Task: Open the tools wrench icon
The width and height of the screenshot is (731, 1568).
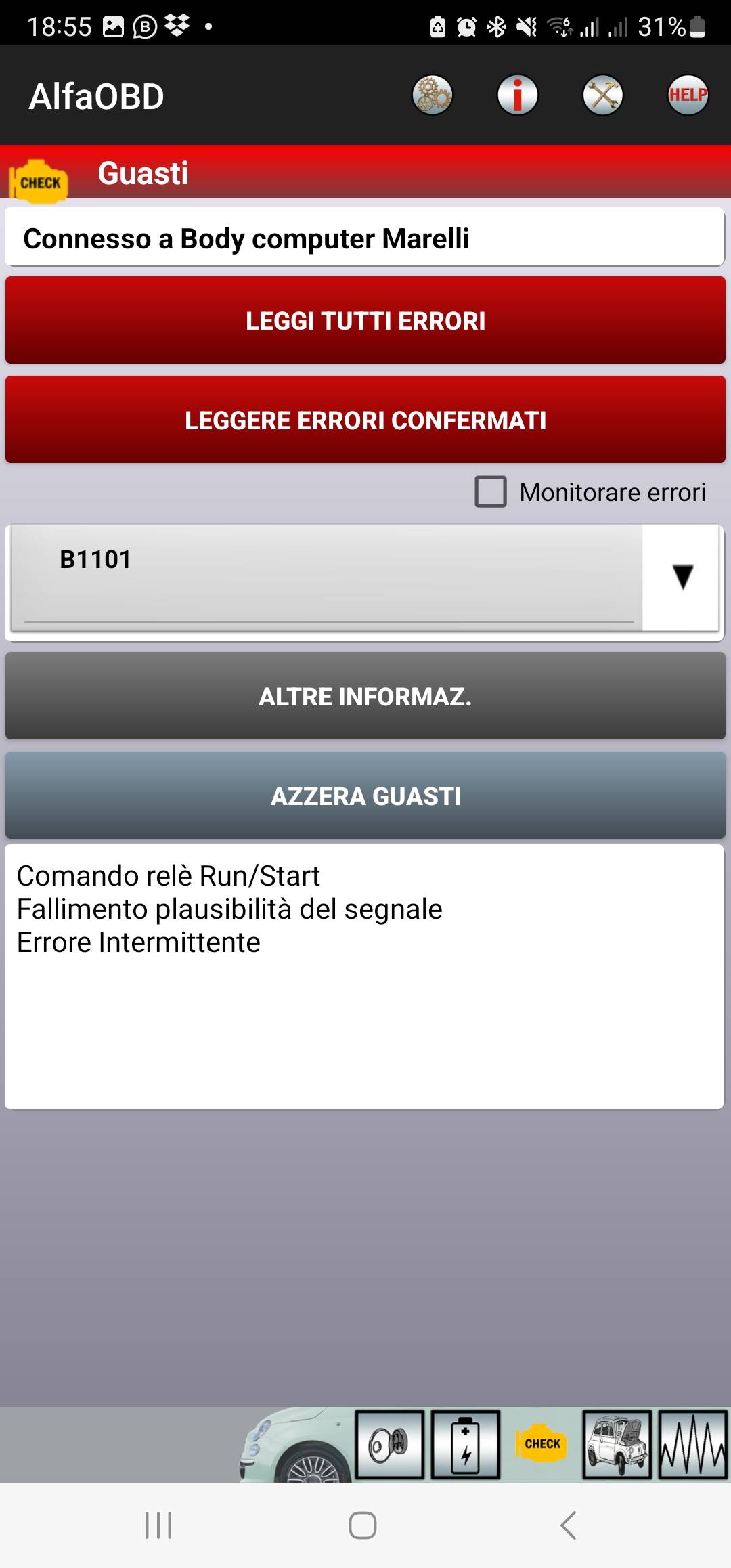Action: 602,95
